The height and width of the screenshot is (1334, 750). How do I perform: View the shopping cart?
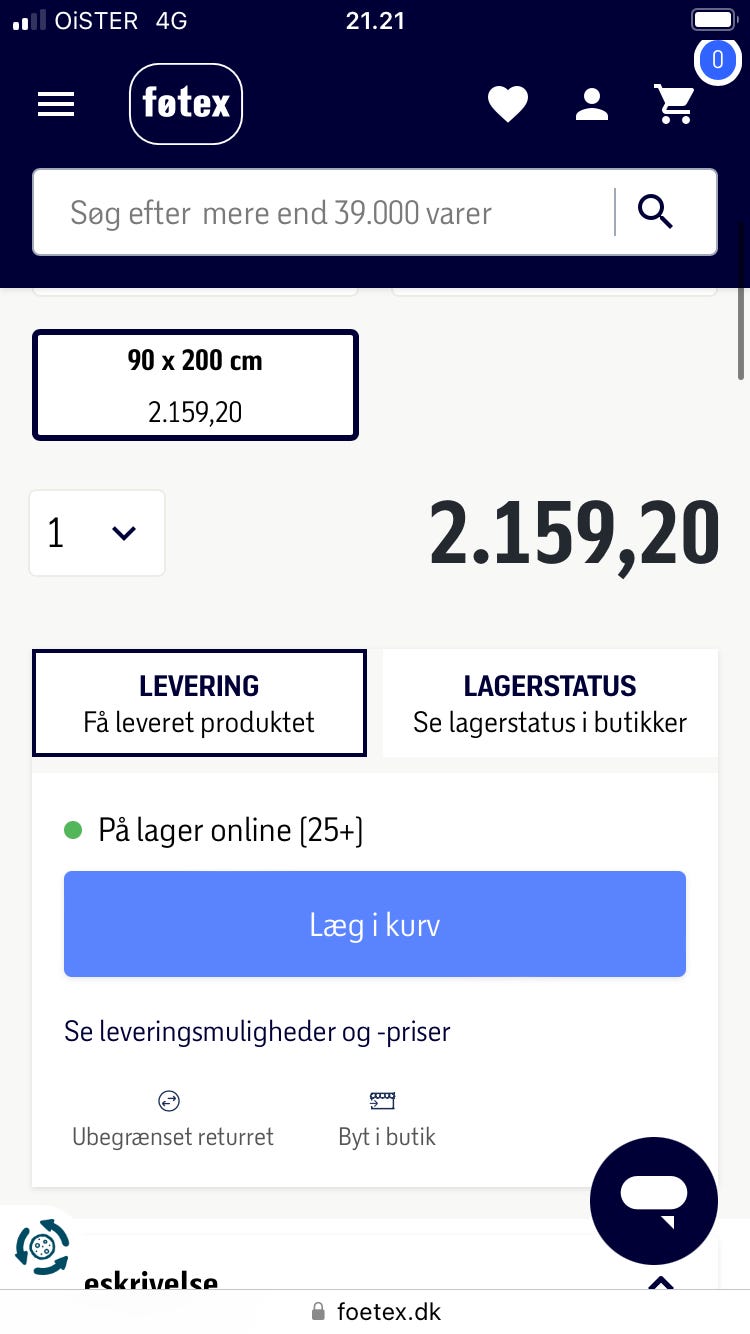tap(675, 104)
